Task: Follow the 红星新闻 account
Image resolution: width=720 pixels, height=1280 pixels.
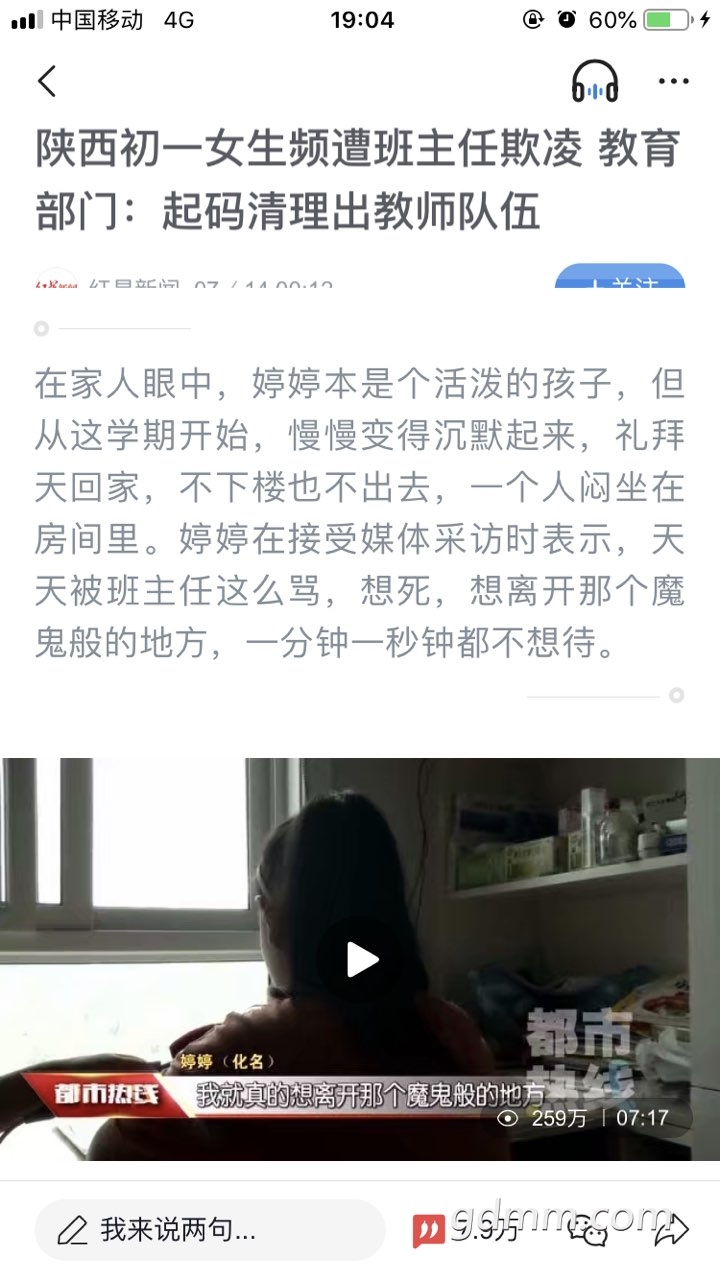Action: [620, 278]
